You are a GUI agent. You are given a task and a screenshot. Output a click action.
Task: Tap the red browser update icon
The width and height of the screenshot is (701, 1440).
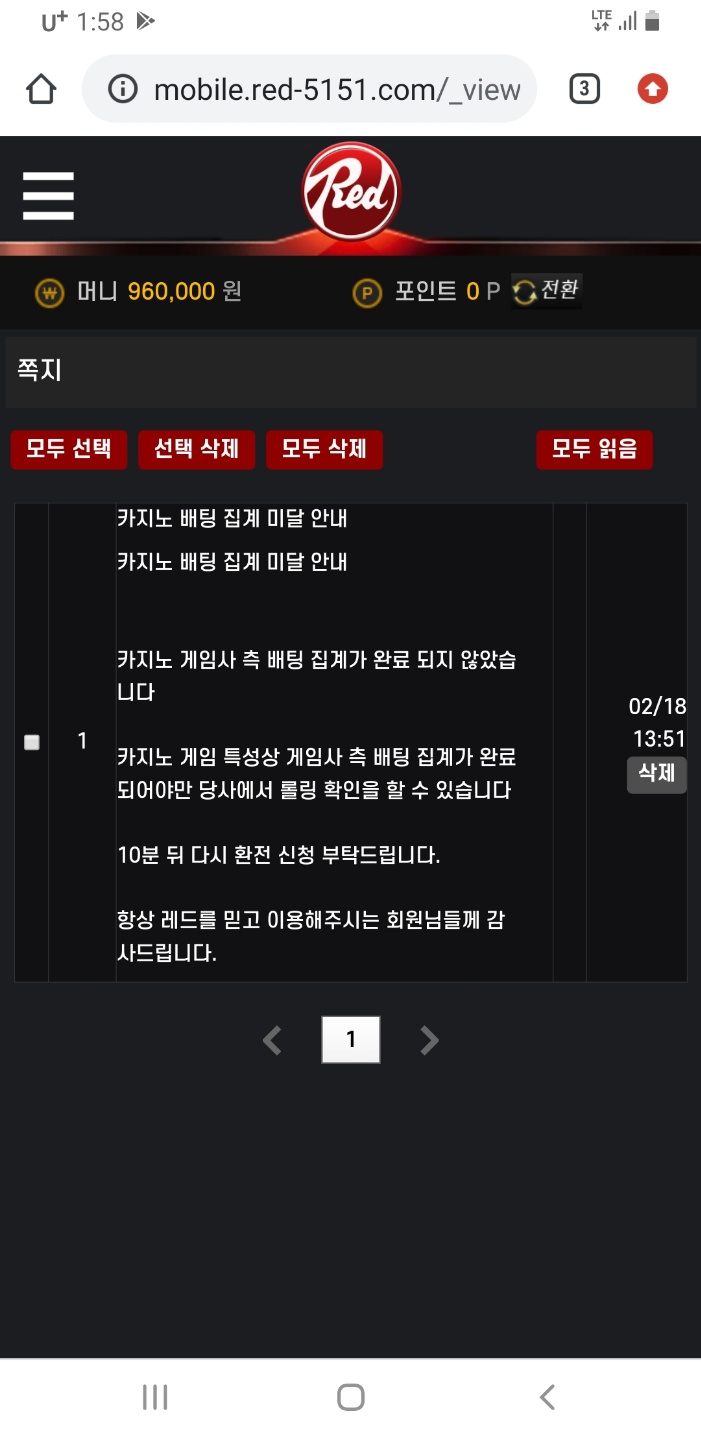point(652,90)
